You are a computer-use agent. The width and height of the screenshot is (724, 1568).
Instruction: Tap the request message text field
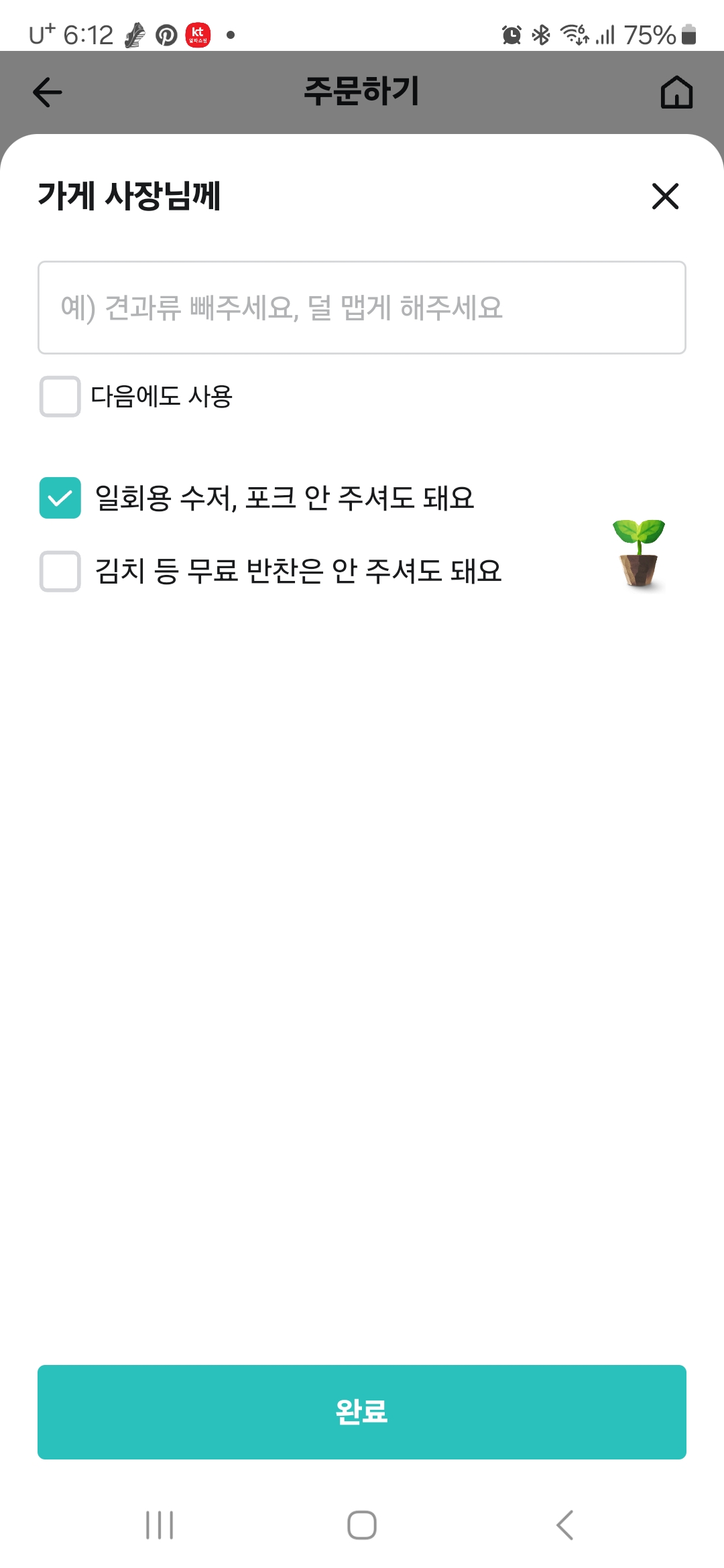(362, 308)
